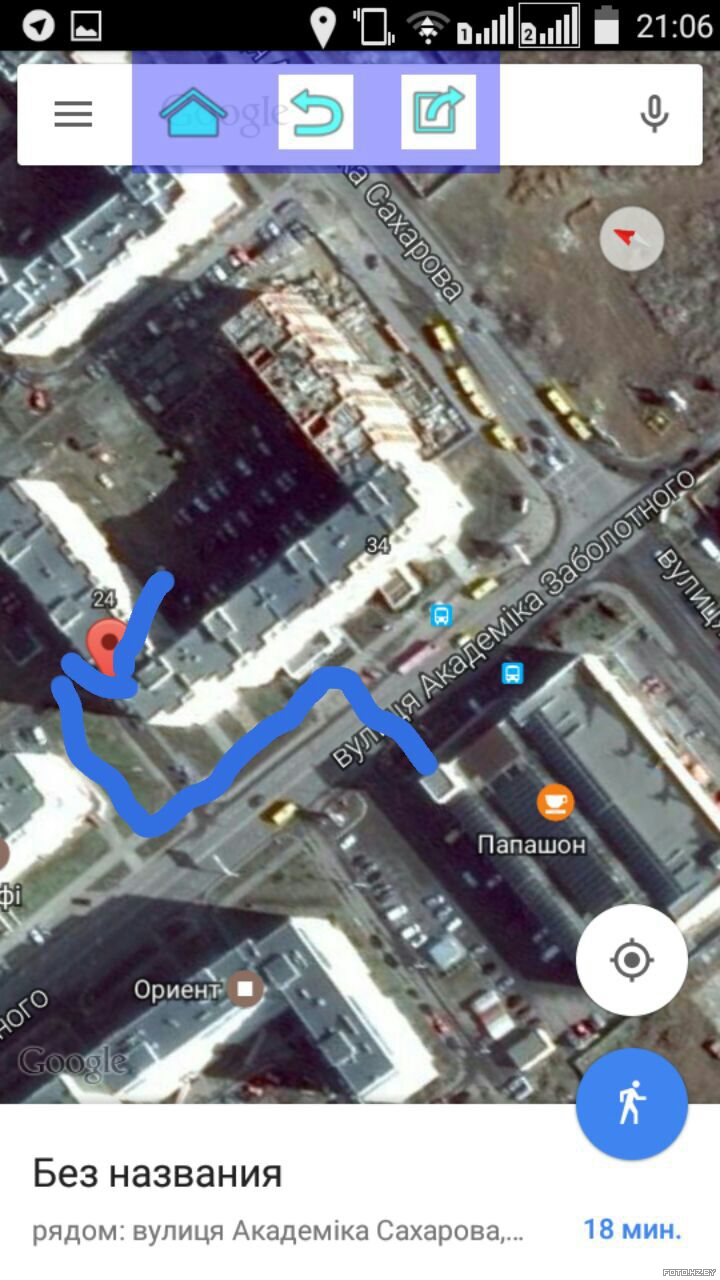Screen dimensions: 720x1280
Task: Tap the share/export icon in overlay toolbar
Action: (438, 112)
